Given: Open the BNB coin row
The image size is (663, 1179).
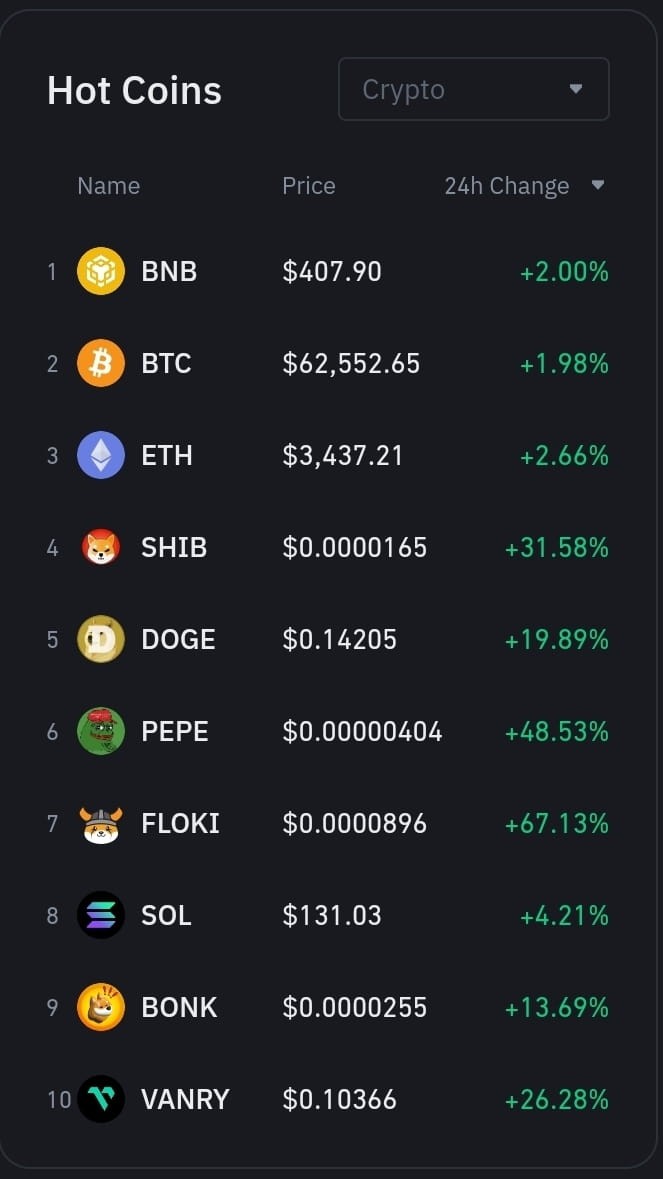Looking at the screenshot, I should [169, 271].
